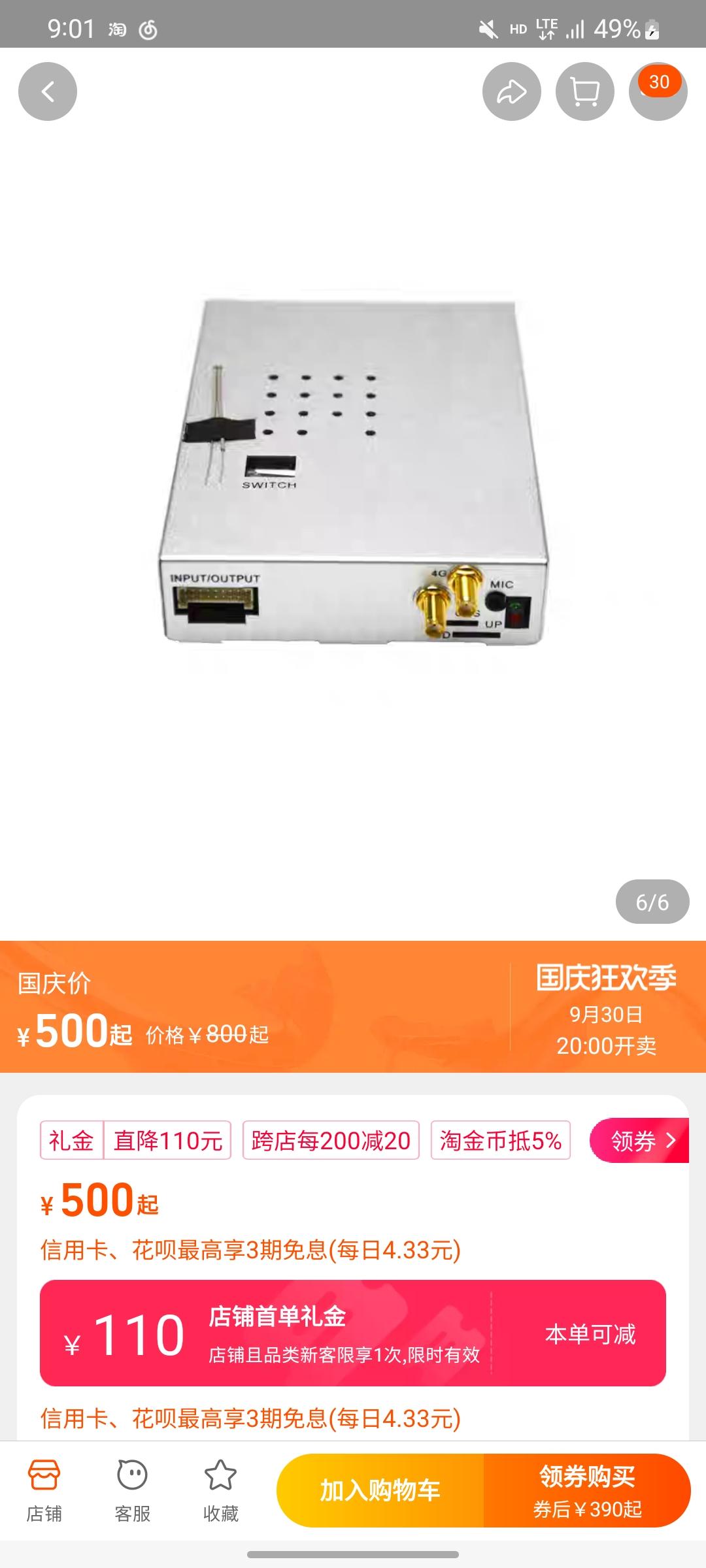706x1568 pixels.
Task: Tap 领券购买 to buy with coupon
Action: pyautogui.click(x=587, y=1490)
